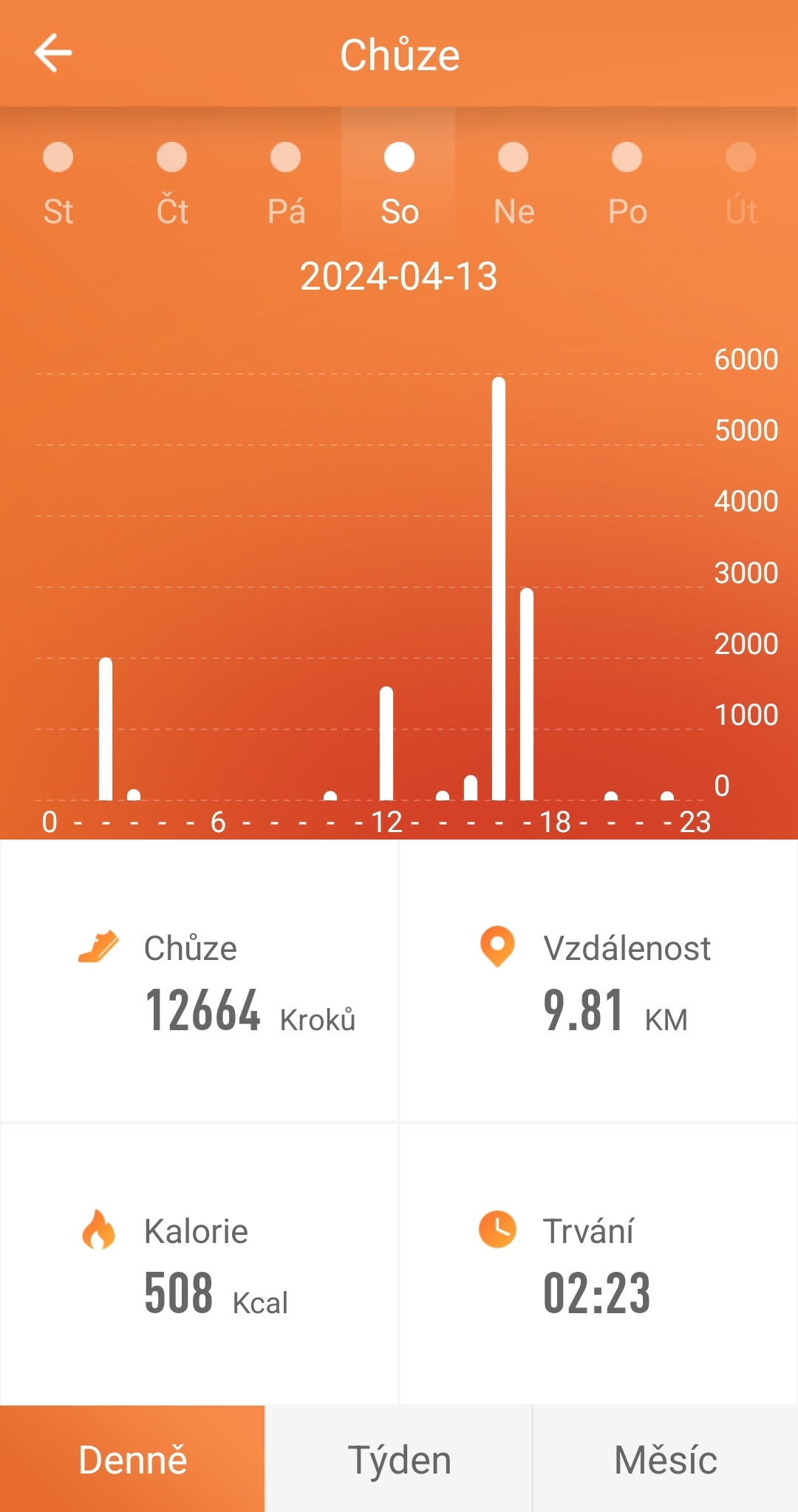Switch to the Týden weekly view

coord(399,1459)
